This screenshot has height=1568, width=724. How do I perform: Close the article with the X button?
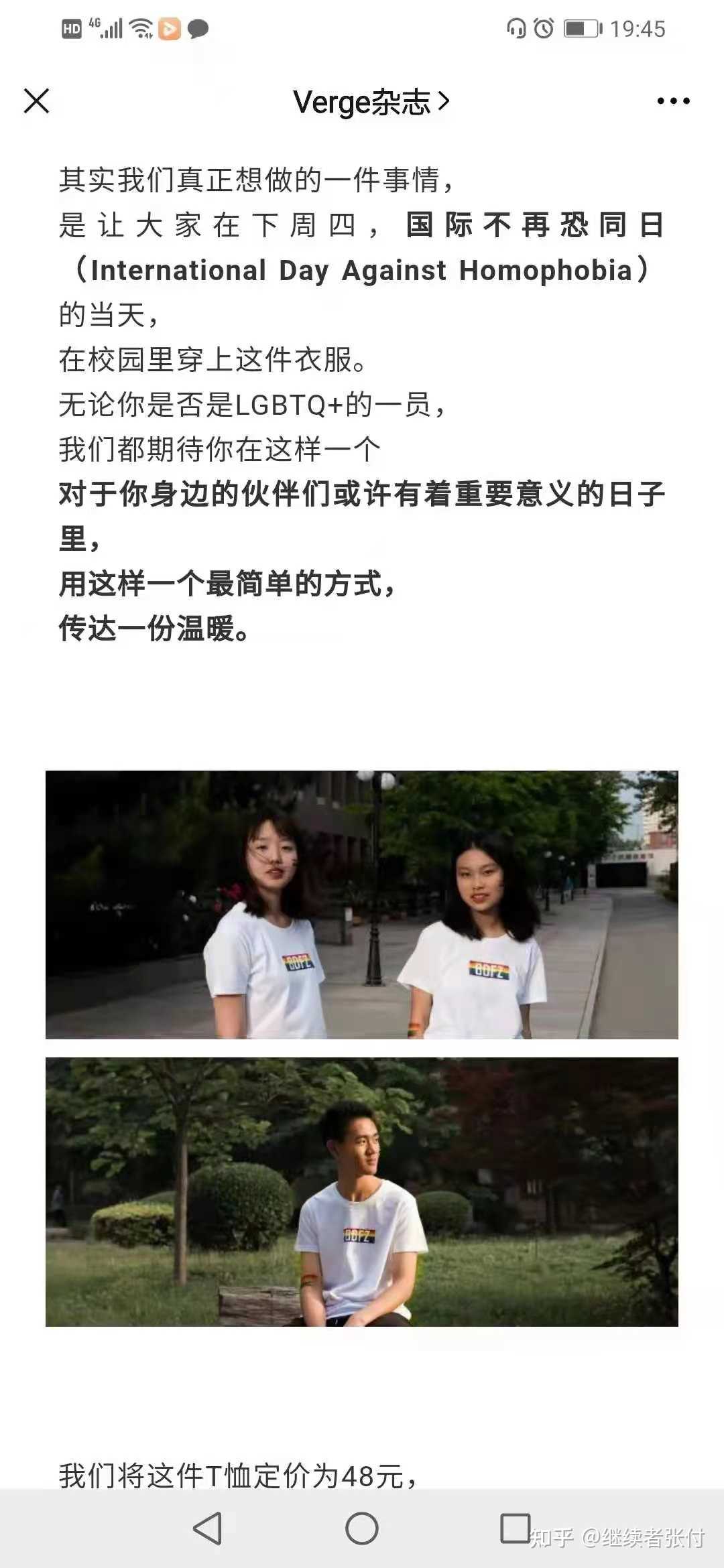(x=37, y=101)
